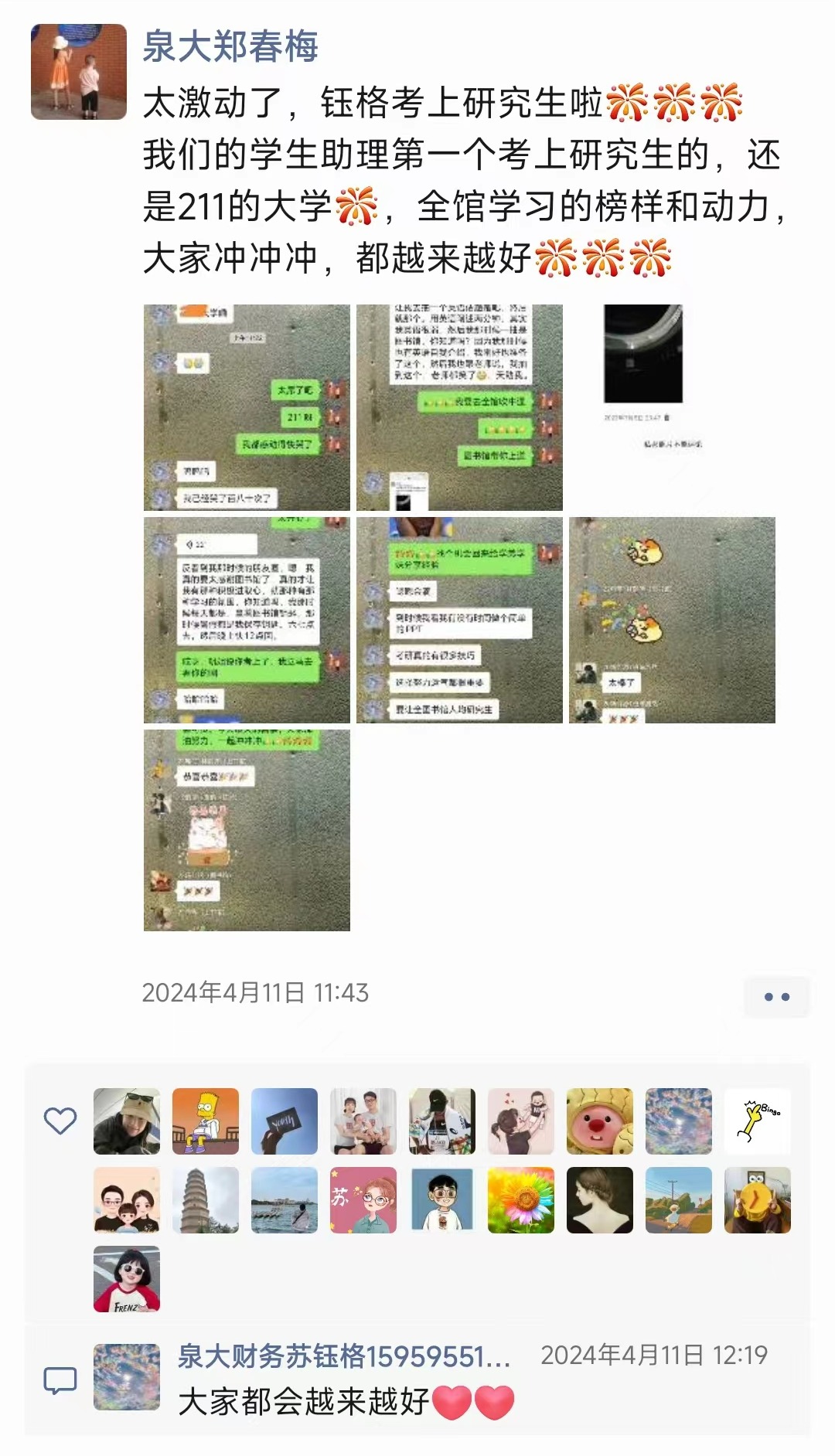Open the chat screenshot with the voice message
The height and width of the screenshot is (1456, 835).
pyautogui.click(x=247, y=620)
